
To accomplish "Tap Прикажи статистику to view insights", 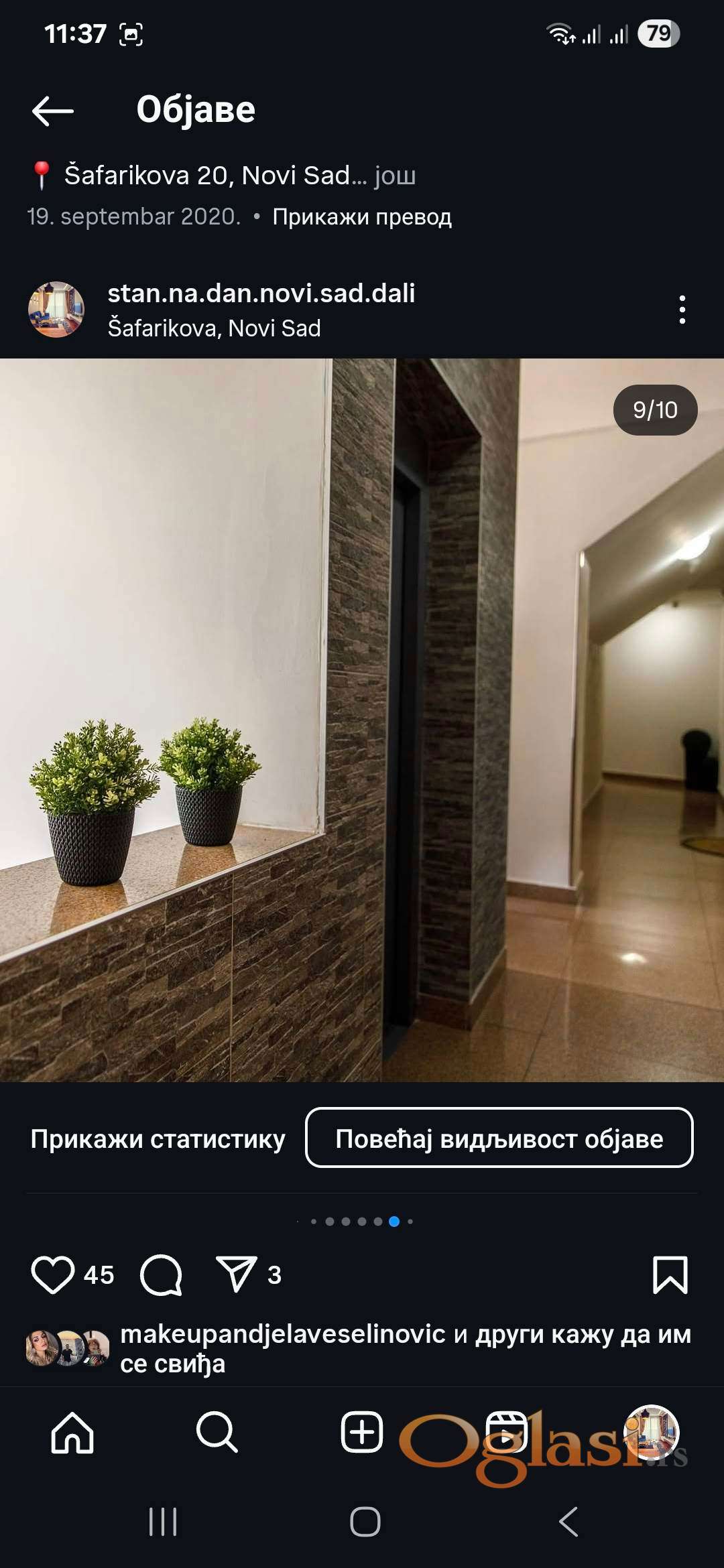I will tap(158, 1139).
